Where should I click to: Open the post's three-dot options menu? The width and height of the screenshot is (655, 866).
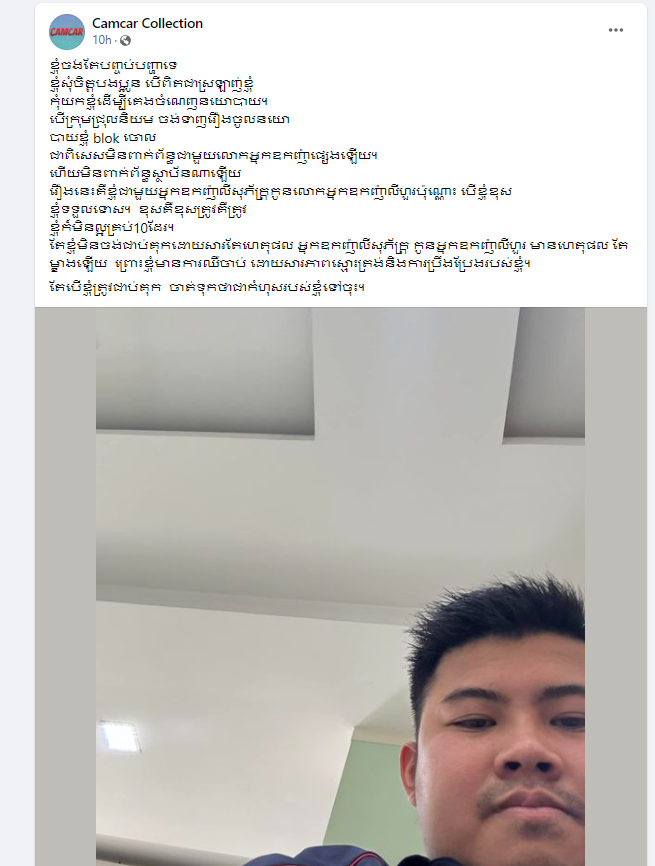[x=616, y=30]
